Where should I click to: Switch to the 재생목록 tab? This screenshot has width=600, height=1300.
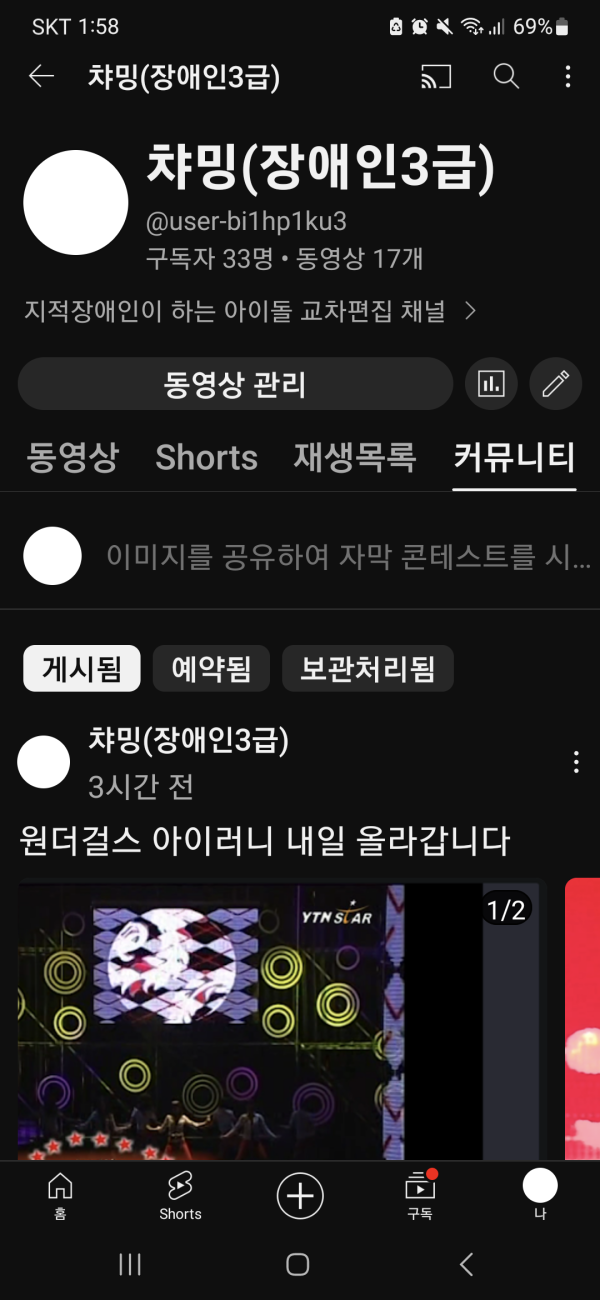point(354,458)
